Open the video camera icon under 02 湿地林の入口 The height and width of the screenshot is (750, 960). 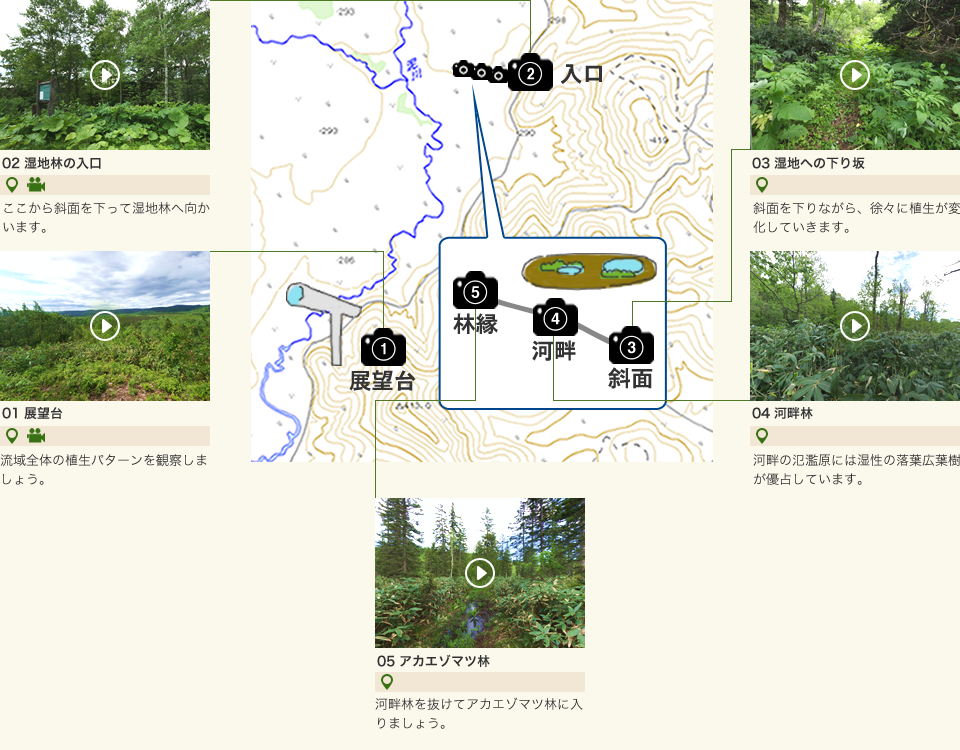point(37,185)
